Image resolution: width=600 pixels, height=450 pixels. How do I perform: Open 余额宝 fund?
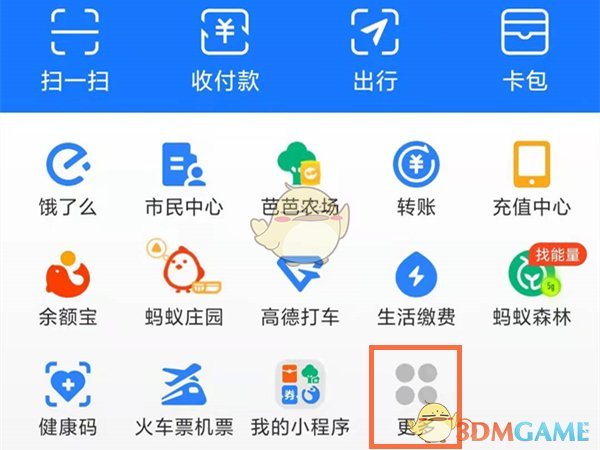[72, 277]
